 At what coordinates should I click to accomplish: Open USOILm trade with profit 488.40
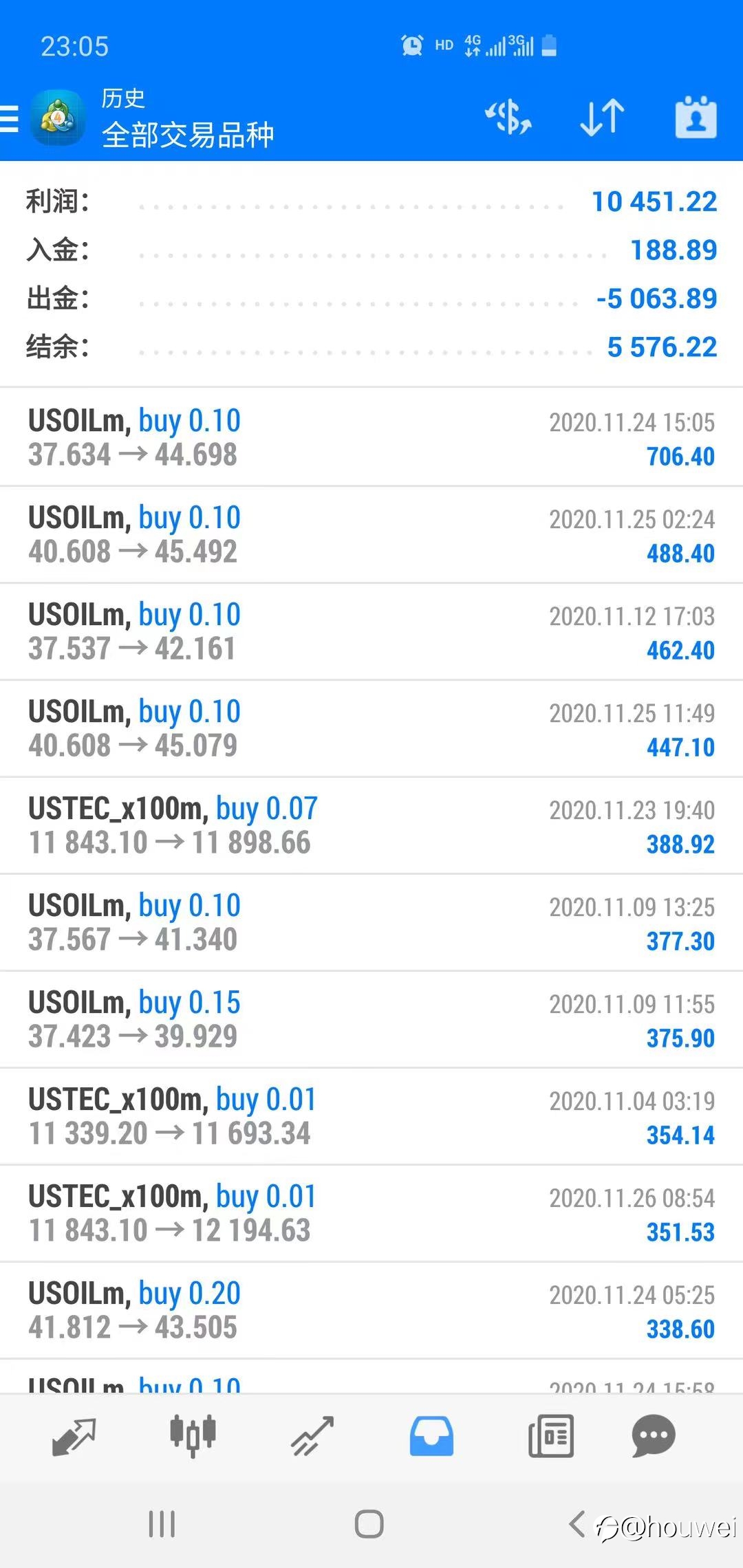click(x=371, y=534)
